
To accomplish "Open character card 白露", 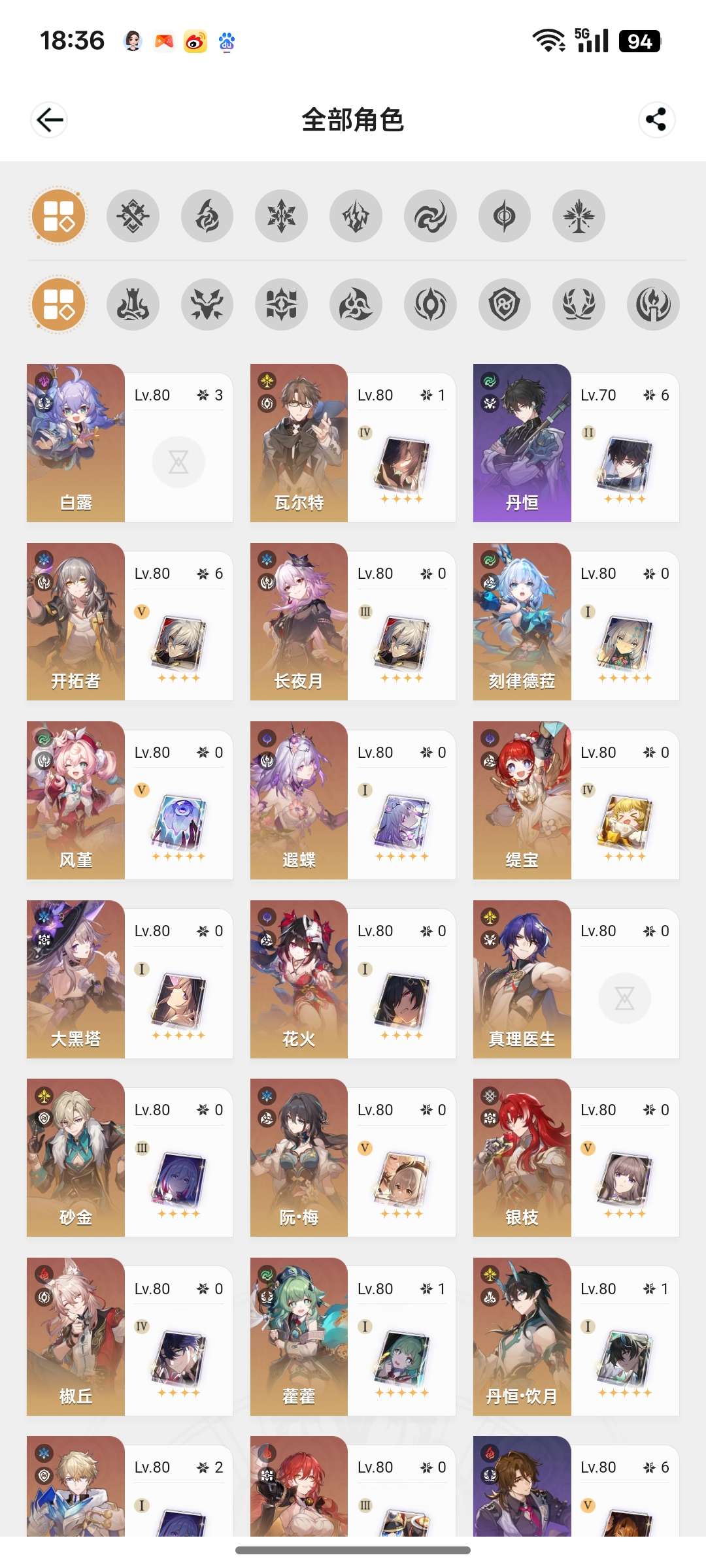I will (x=129, y=443).
